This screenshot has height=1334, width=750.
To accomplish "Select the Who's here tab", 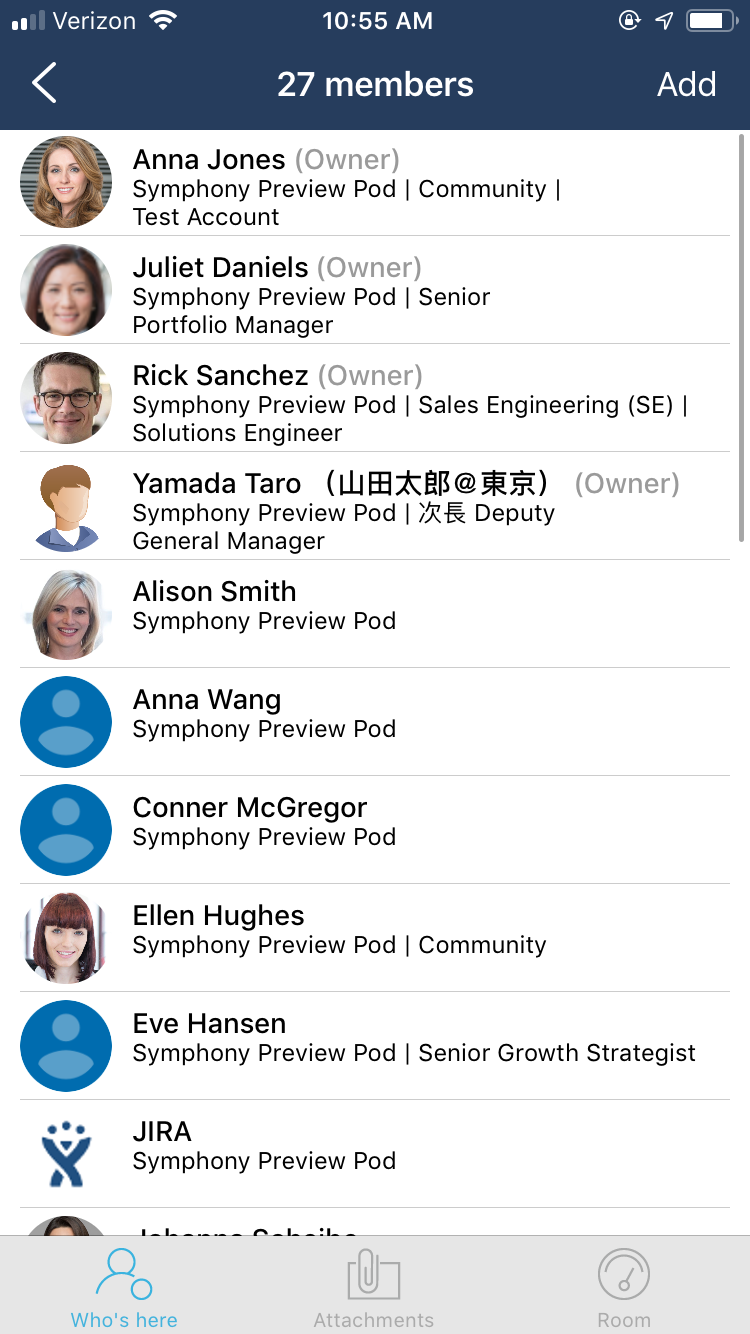I will 124,1286.
